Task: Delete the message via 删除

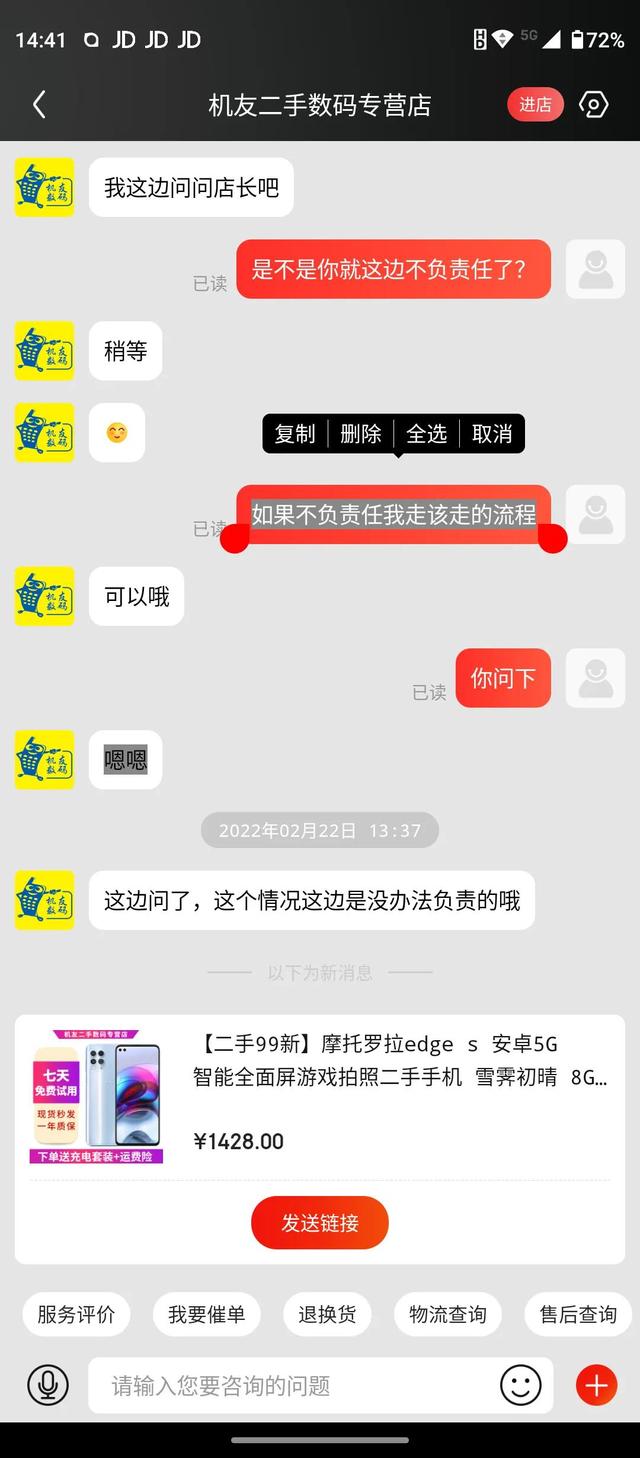Action: [x=361, y=433]
